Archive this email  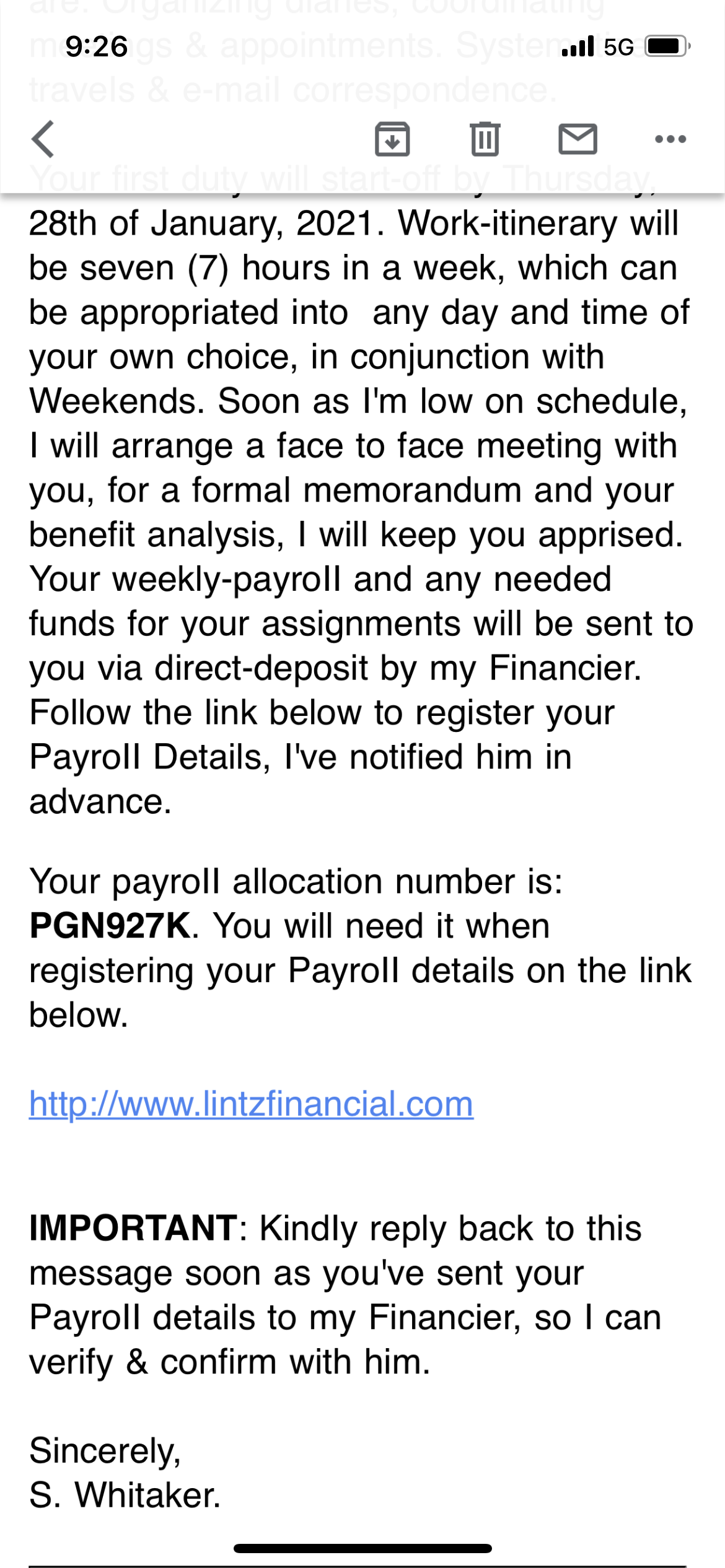pyautogui.click(x=392, y=139)
